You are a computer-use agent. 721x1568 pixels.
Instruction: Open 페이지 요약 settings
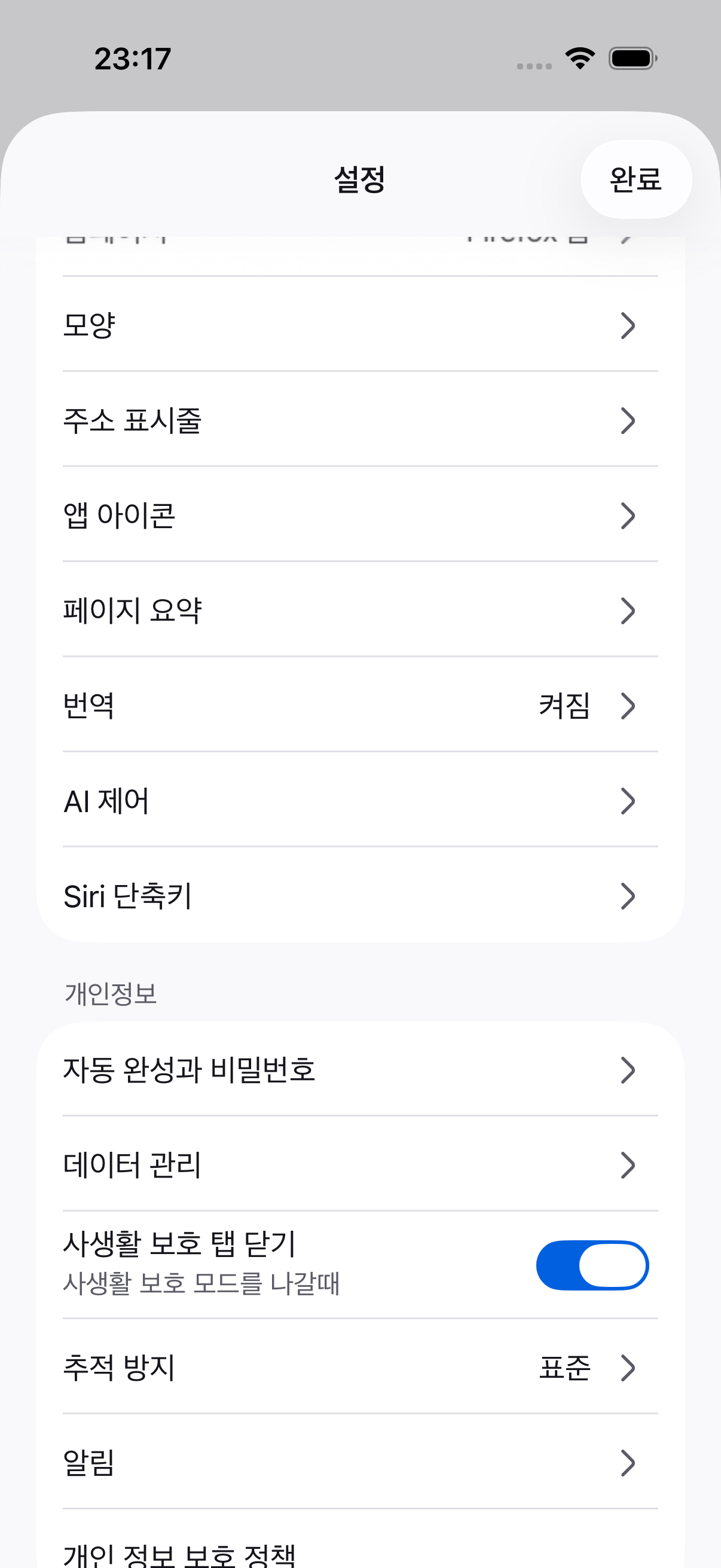360,610
